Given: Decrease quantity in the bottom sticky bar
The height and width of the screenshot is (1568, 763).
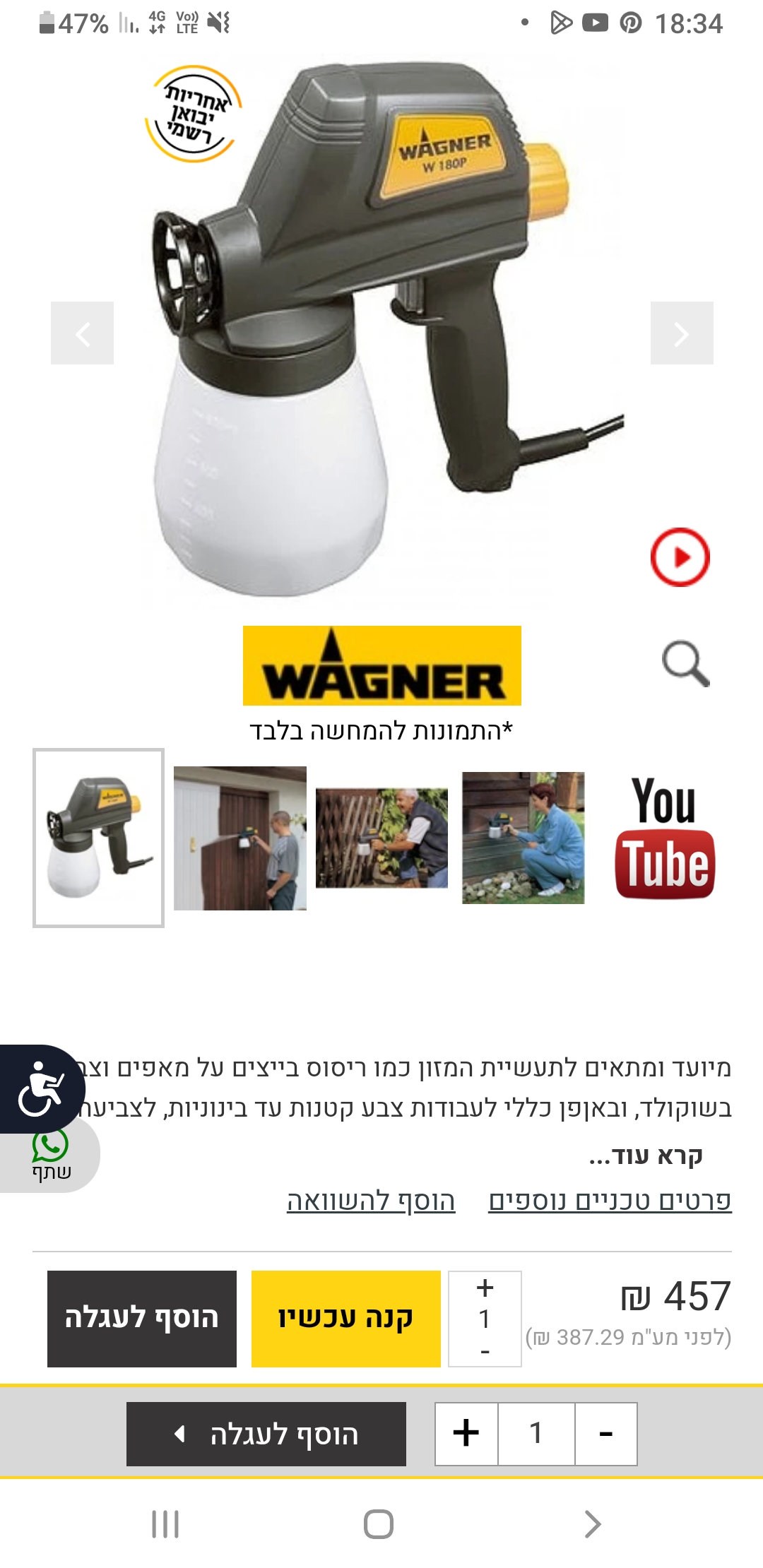Looking at the screenshot, I should coord(605,1434).
